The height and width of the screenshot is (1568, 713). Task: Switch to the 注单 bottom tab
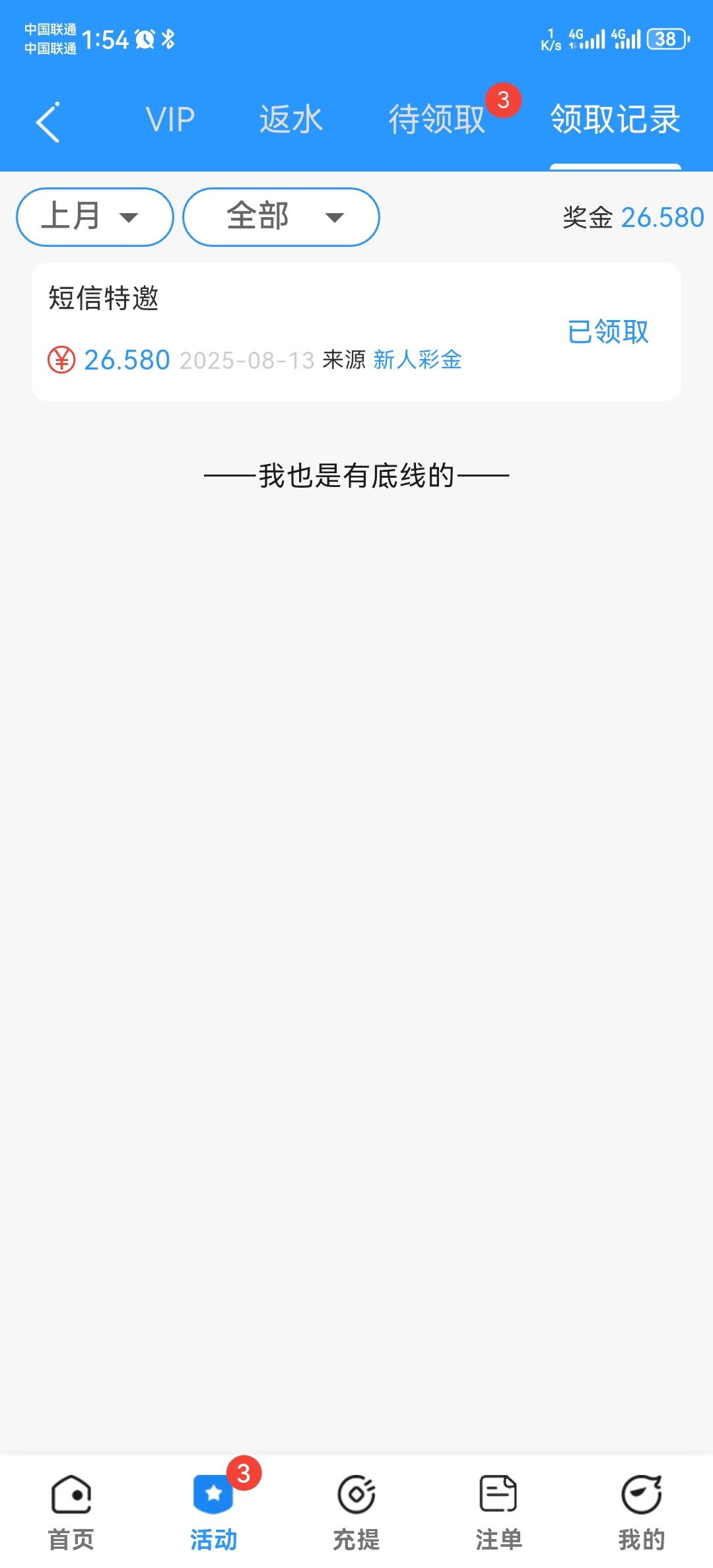pos(499,1511)
